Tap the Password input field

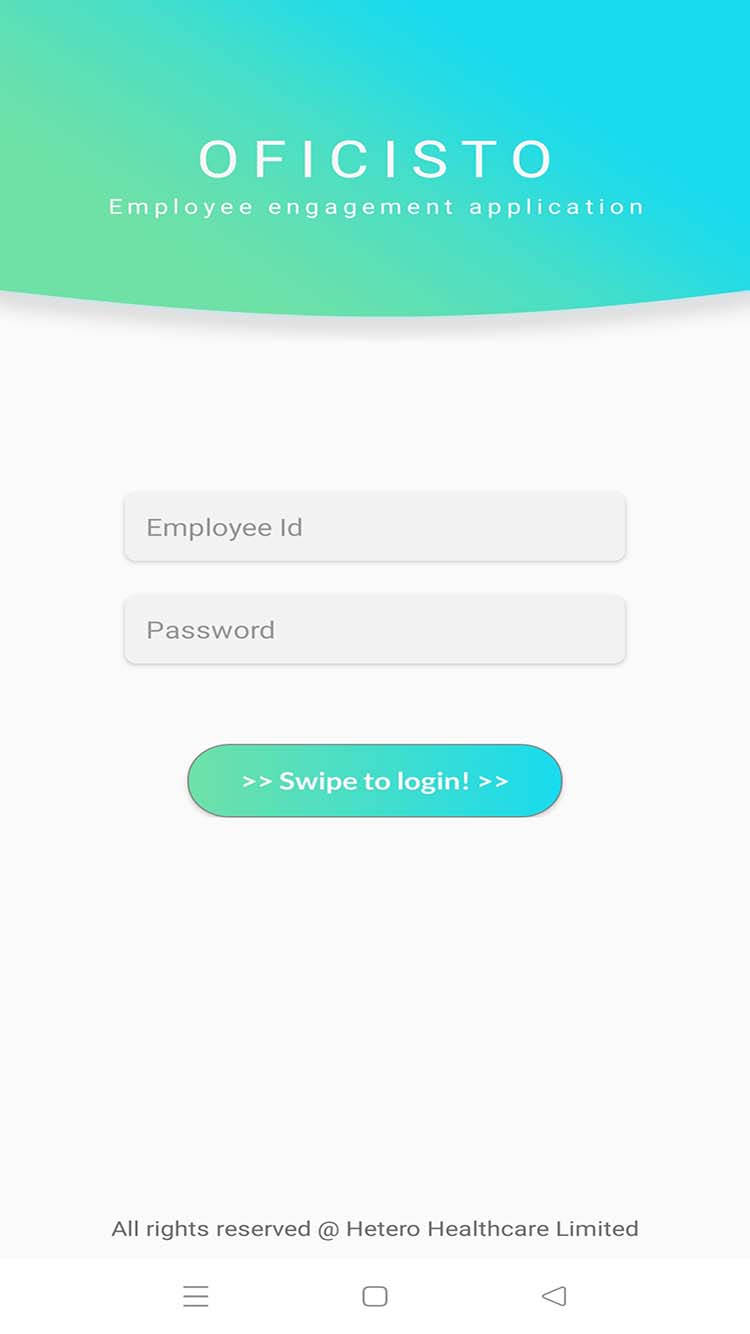tap(374, 630)
